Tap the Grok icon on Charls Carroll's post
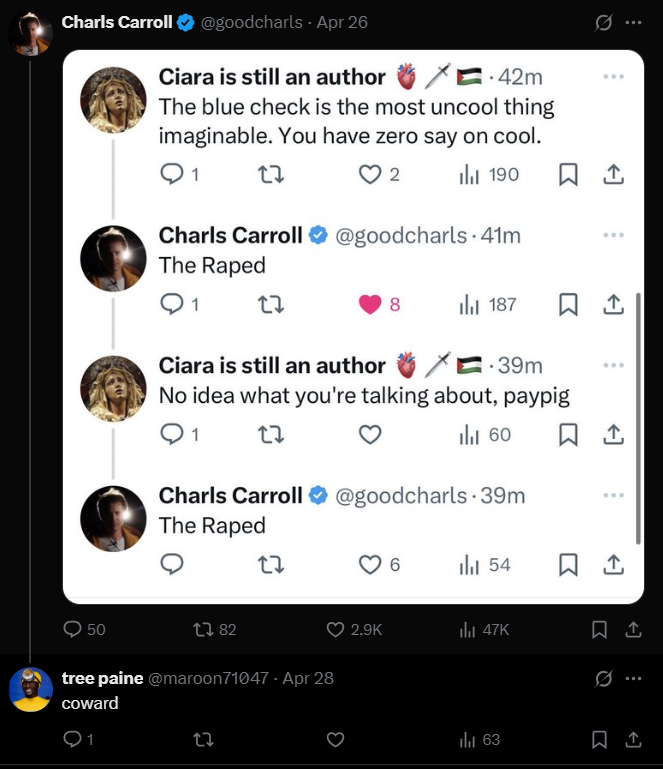This screenshot has width=663, height=769. (603, 22)
